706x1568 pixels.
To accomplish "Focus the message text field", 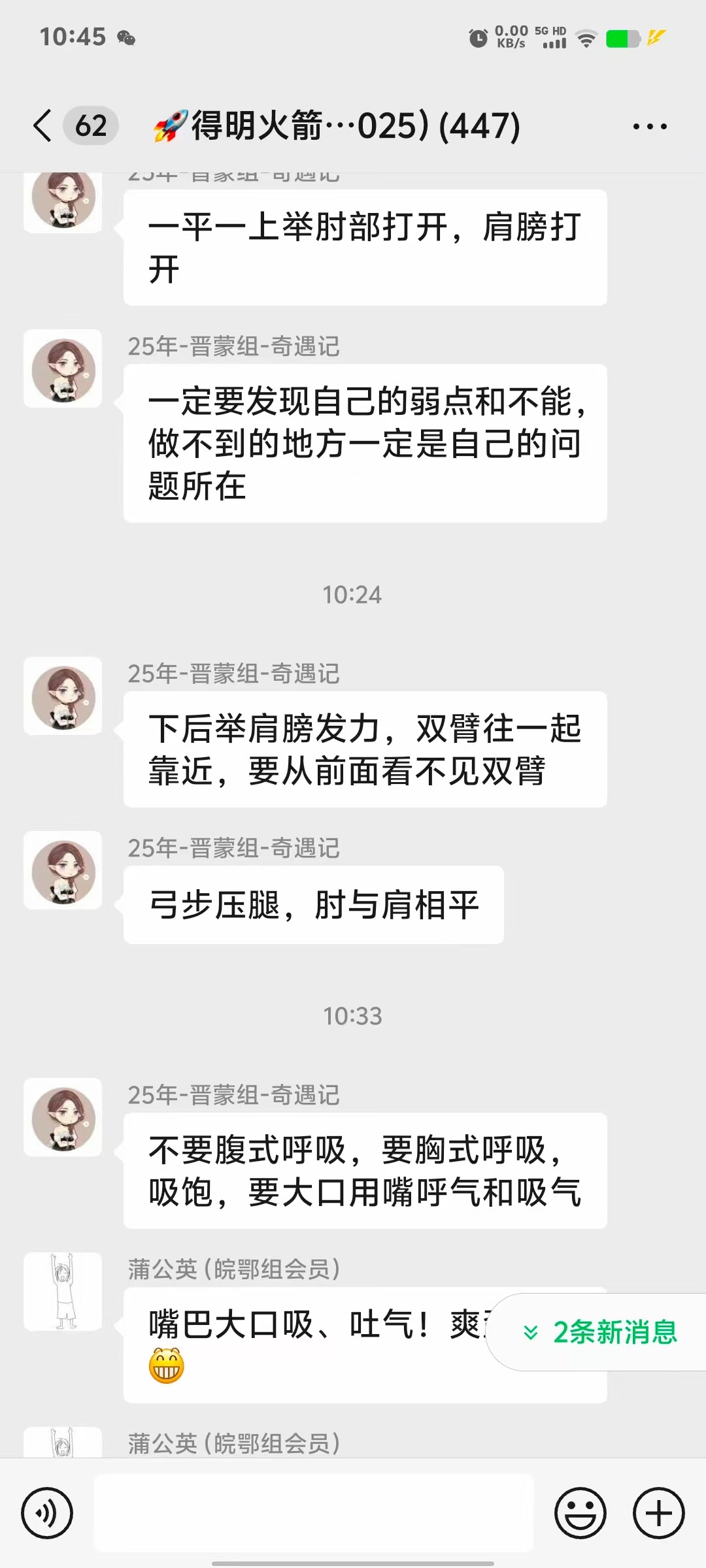I will [x=314, y=1512].
